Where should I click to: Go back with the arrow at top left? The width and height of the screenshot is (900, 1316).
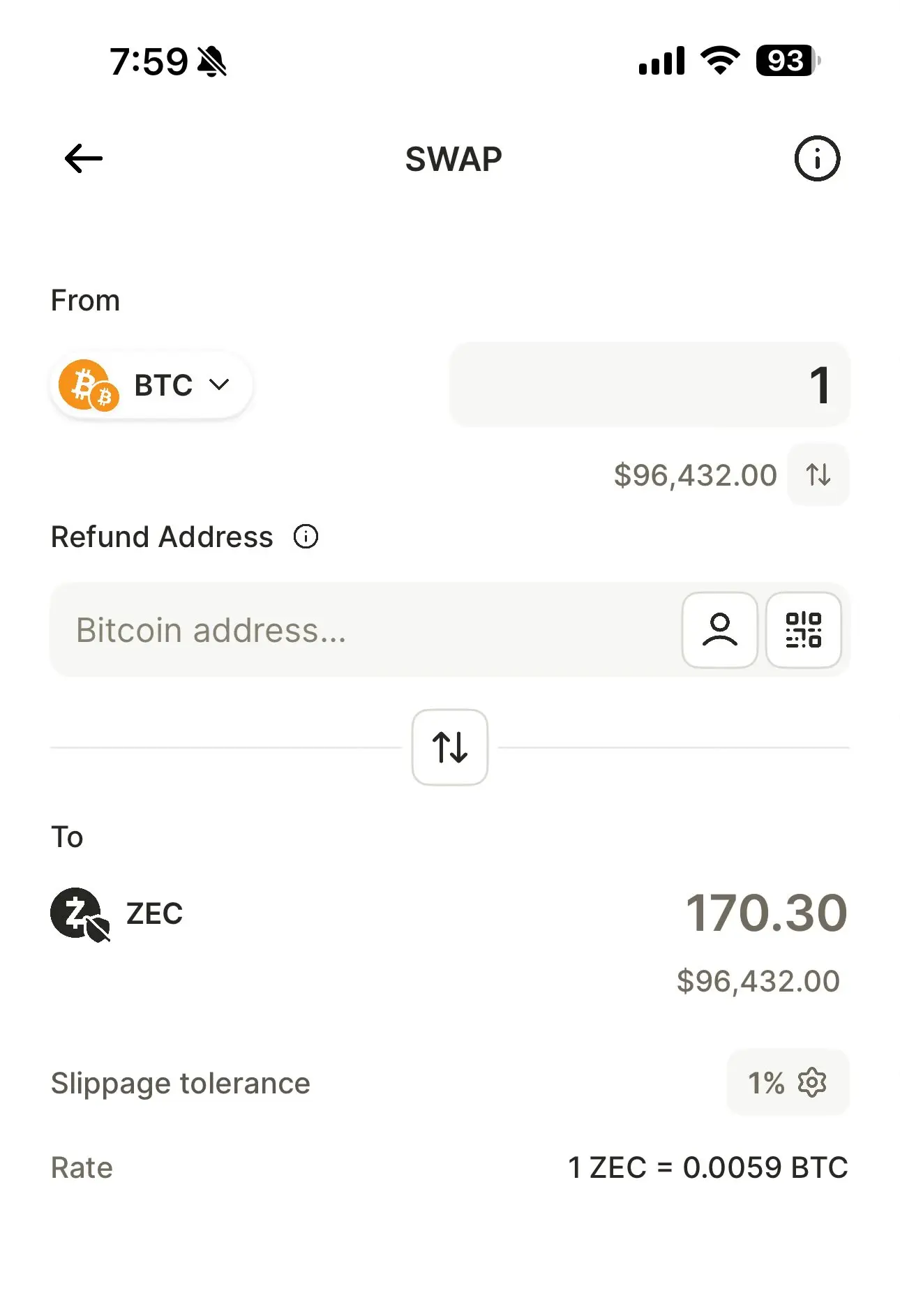tap(82, 158)
